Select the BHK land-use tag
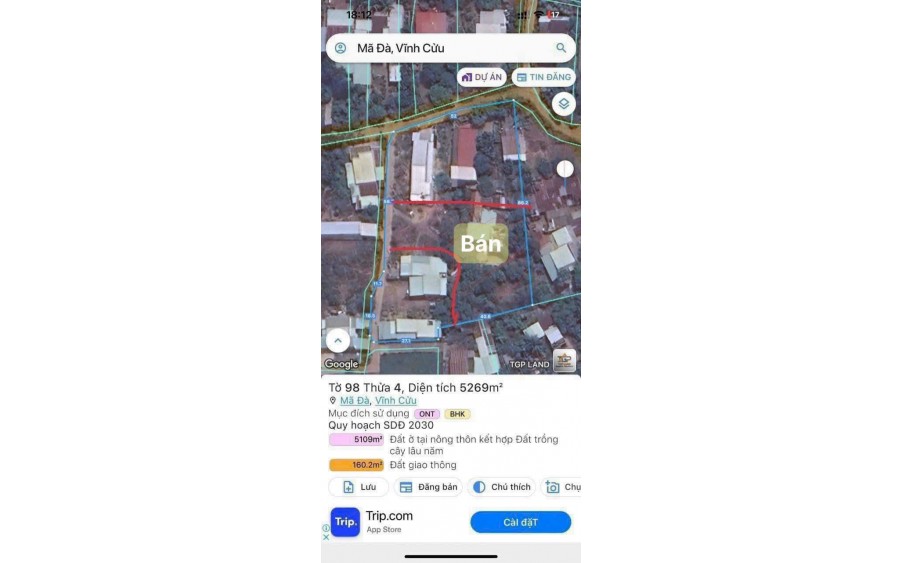The height and width of the screenshot is (563, 903). (x=457, y=414)
